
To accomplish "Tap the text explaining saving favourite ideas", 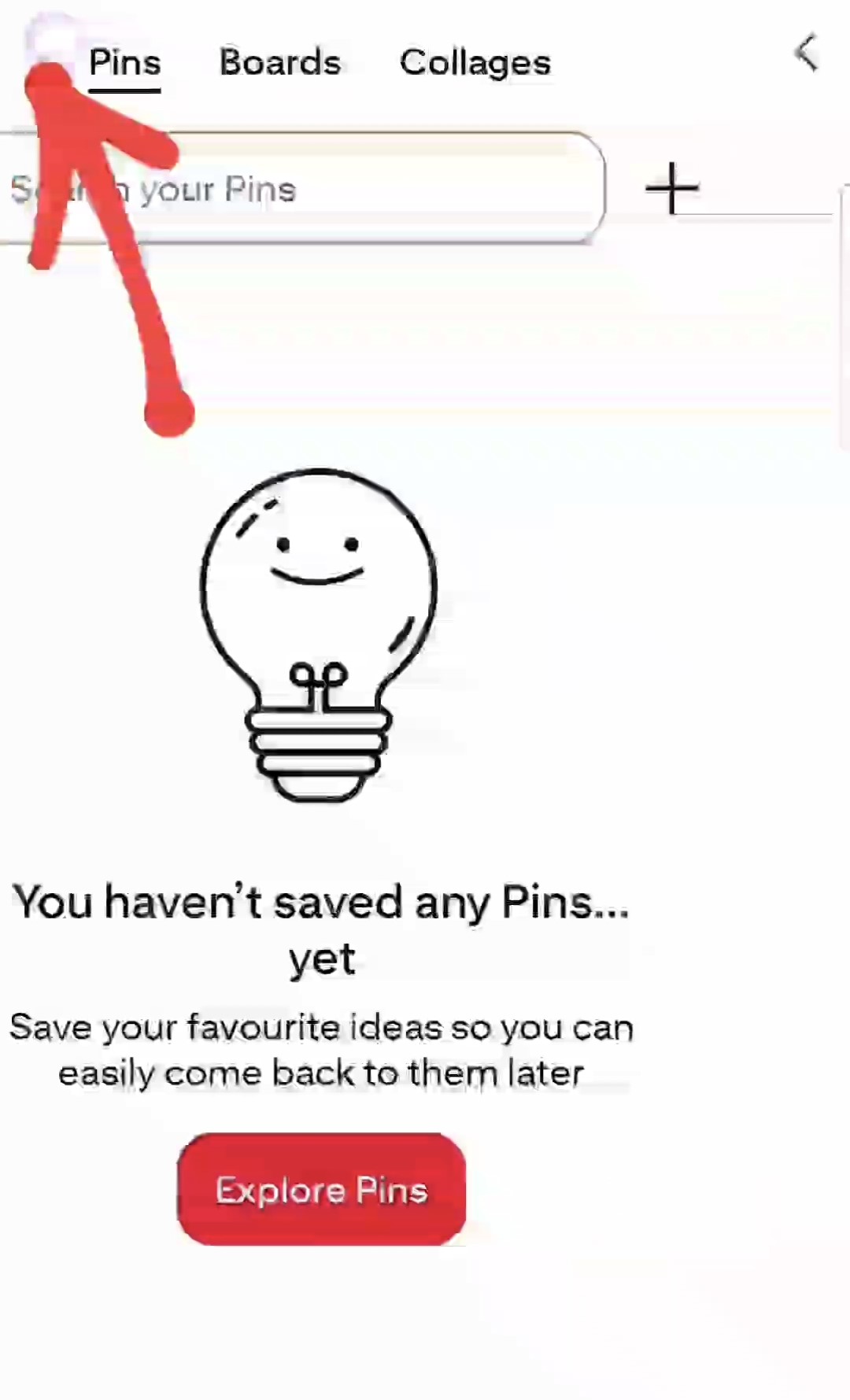I will (x=320, y=1049).
